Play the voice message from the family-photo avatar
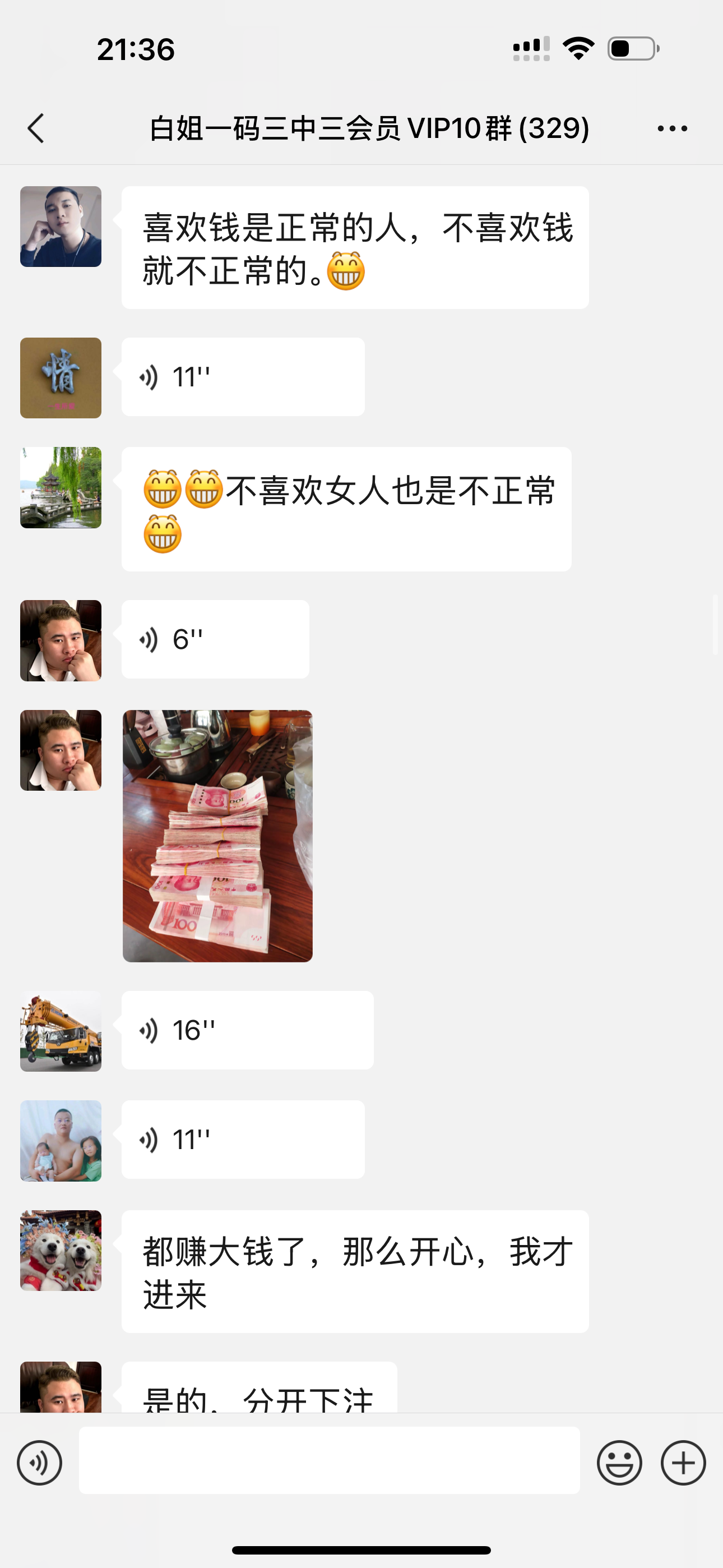723x1568 pixels. [243, 1140]
